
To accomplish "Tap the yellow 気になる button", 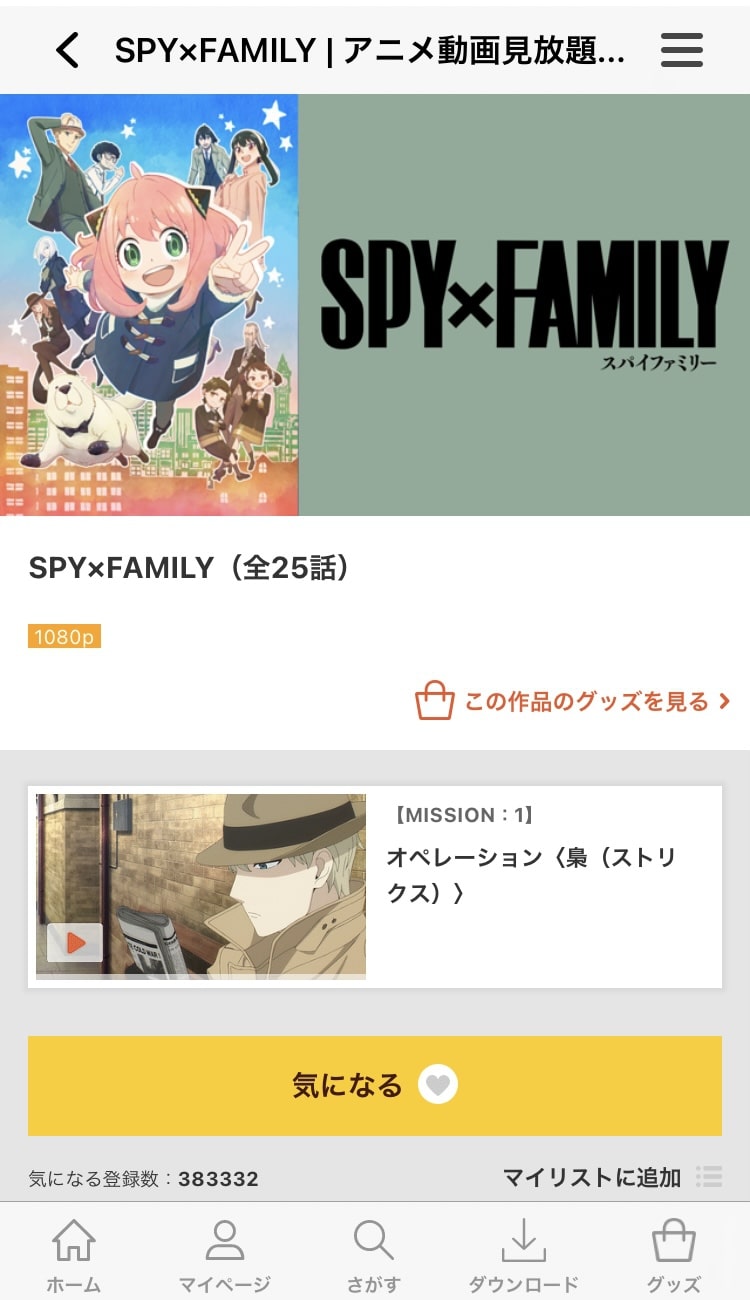I will pyautogui.click(x=374, y=1085).
